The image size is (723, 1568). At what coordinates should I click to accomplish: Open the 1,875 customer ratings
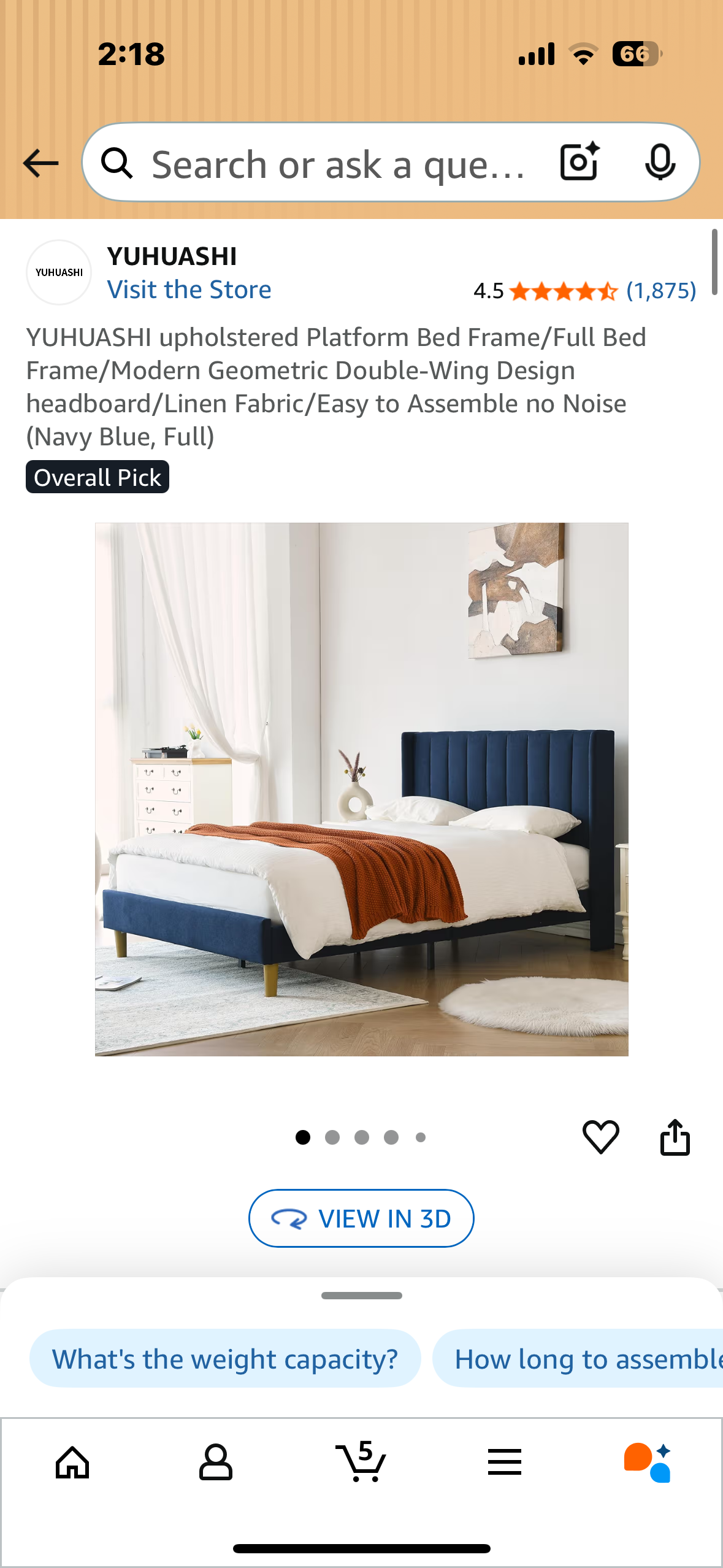pos(660,291)
